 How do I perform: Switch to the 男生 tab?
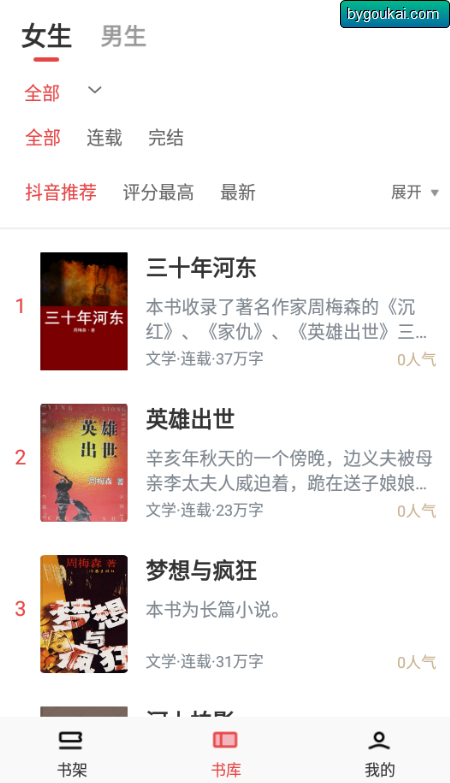point(123,36)
